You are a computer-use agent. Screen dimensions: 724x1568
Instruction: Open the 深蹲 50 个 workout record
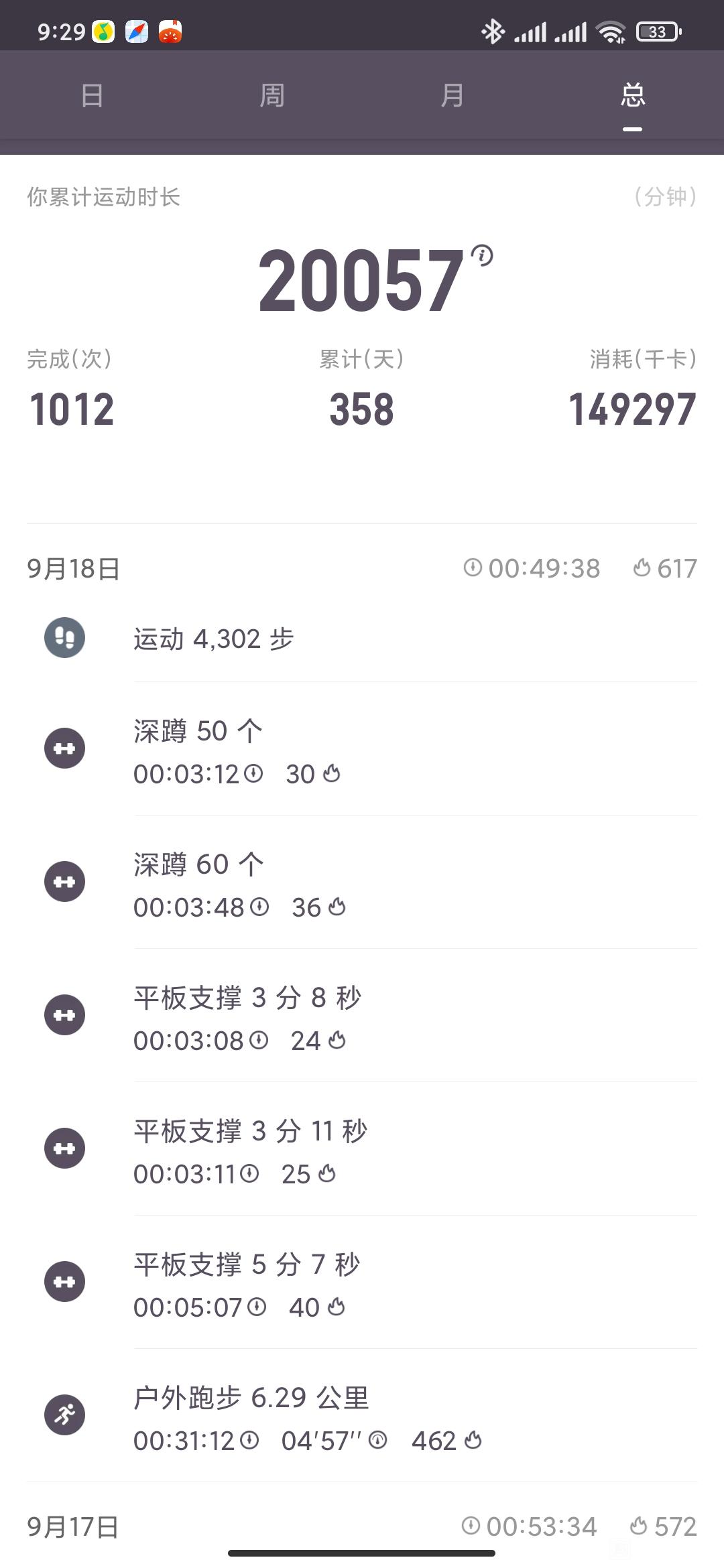click(x=362, y=749)
